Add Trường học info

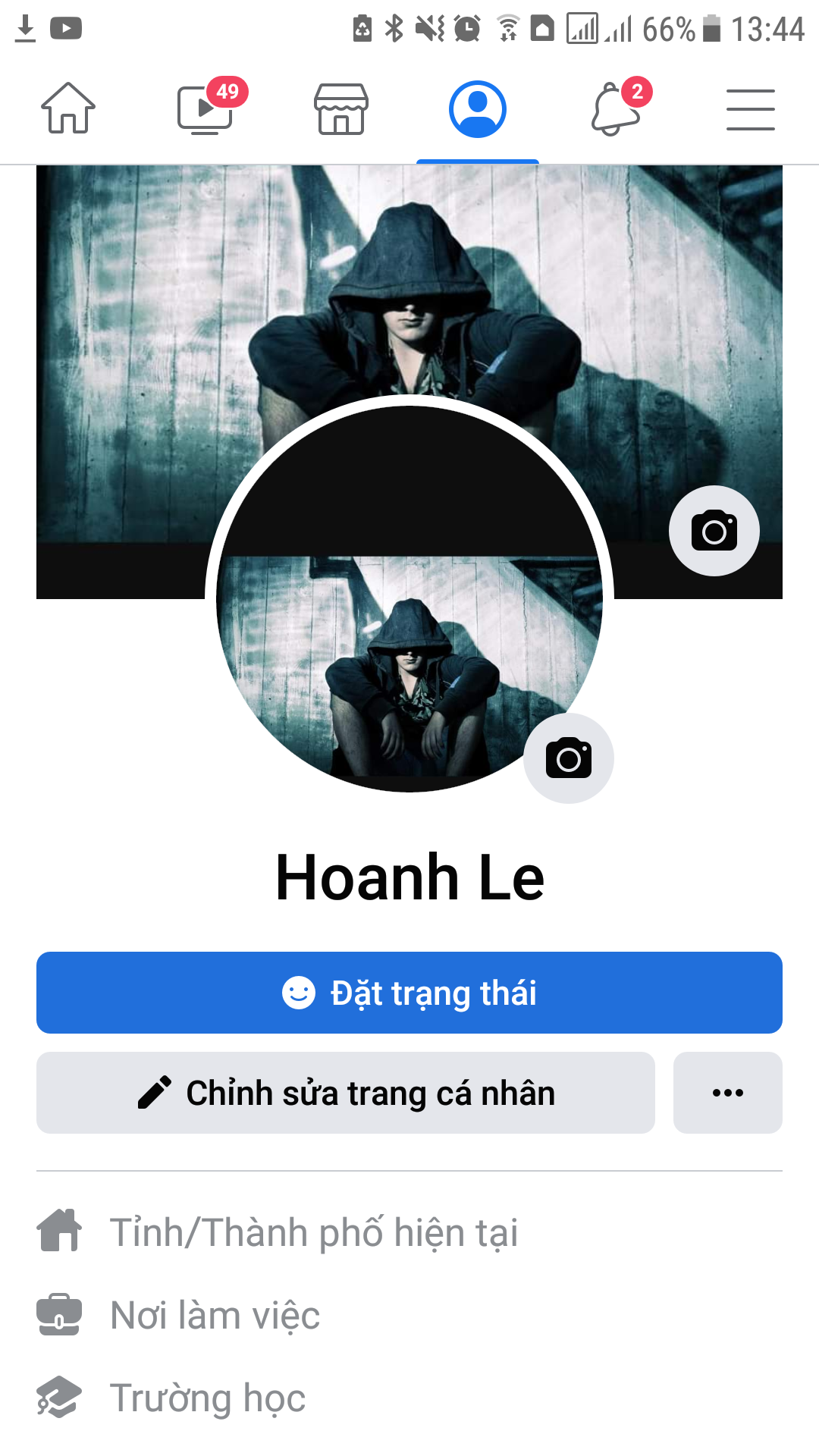click(208, 1398)
